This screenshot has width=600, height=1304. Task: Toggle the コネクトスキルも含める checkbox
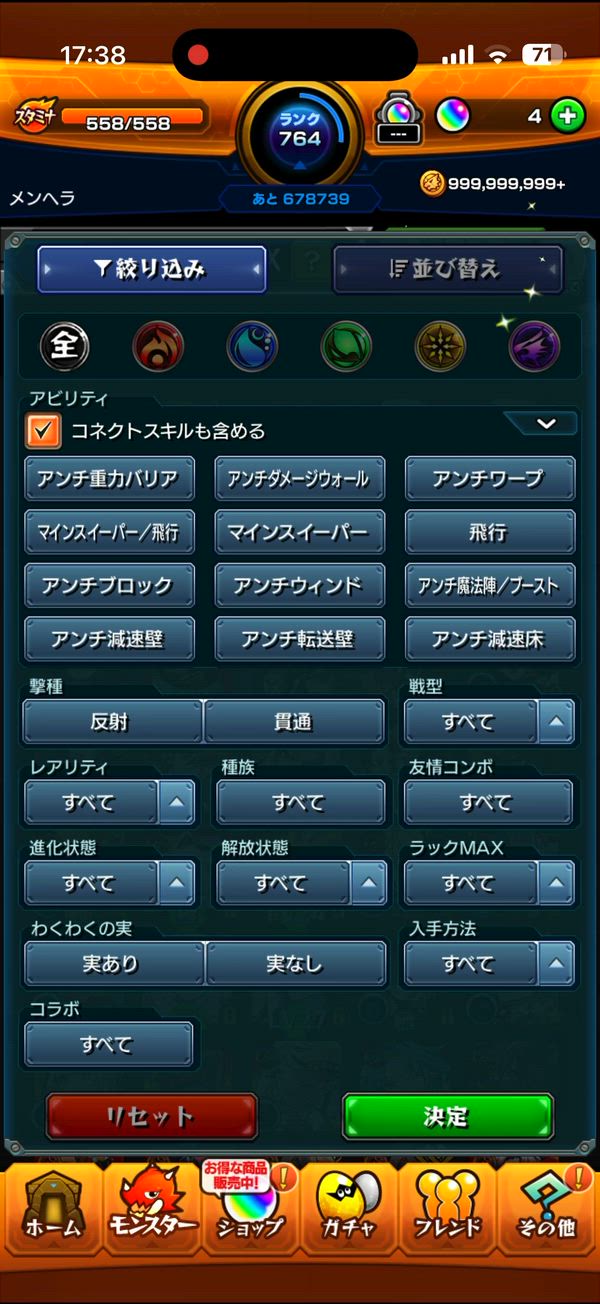(x=43, y=431)
